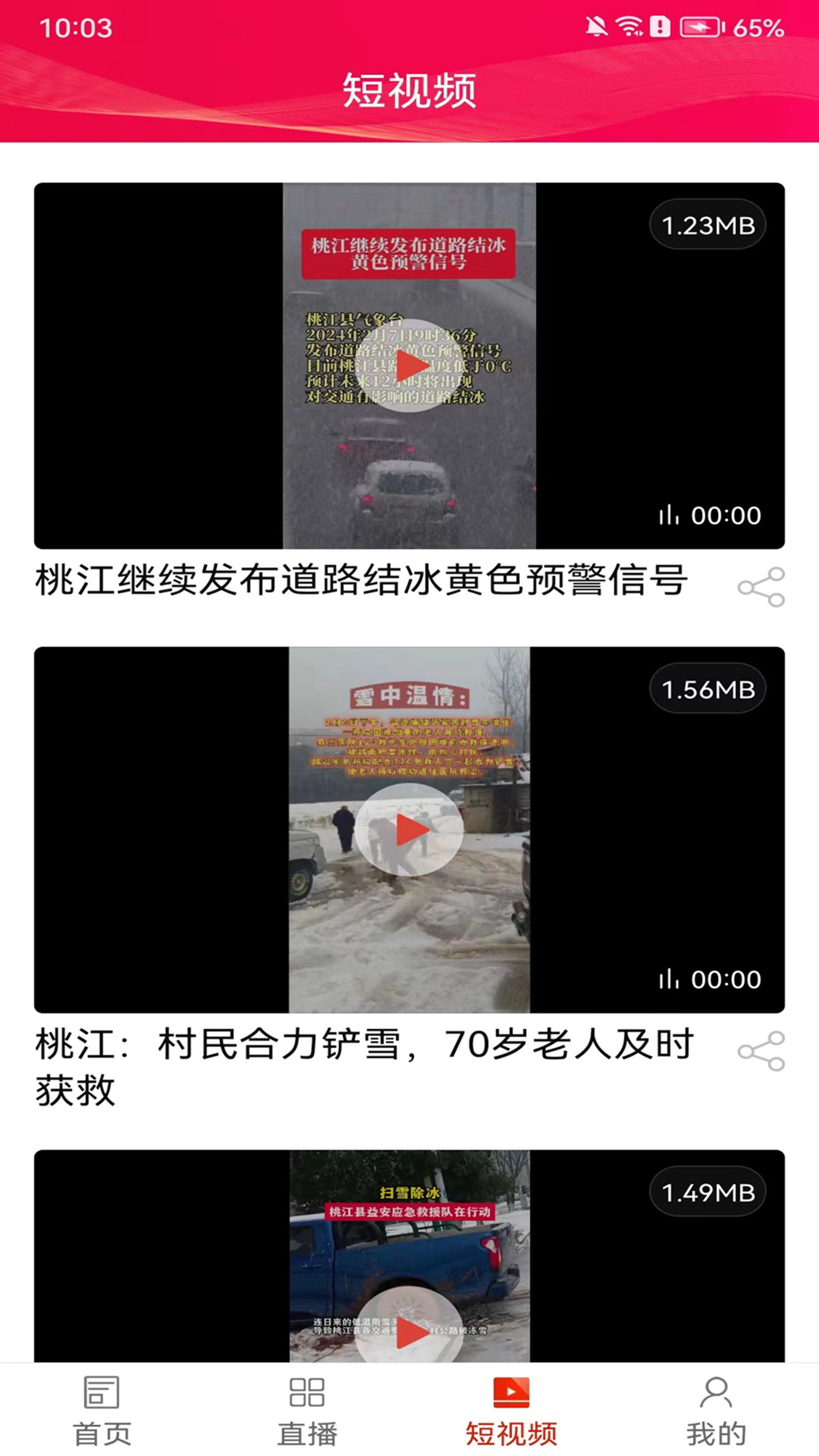
Task: Open the title link 桃江继续发布道路结冰黄色预警信号
Action: tap(359, 579)
